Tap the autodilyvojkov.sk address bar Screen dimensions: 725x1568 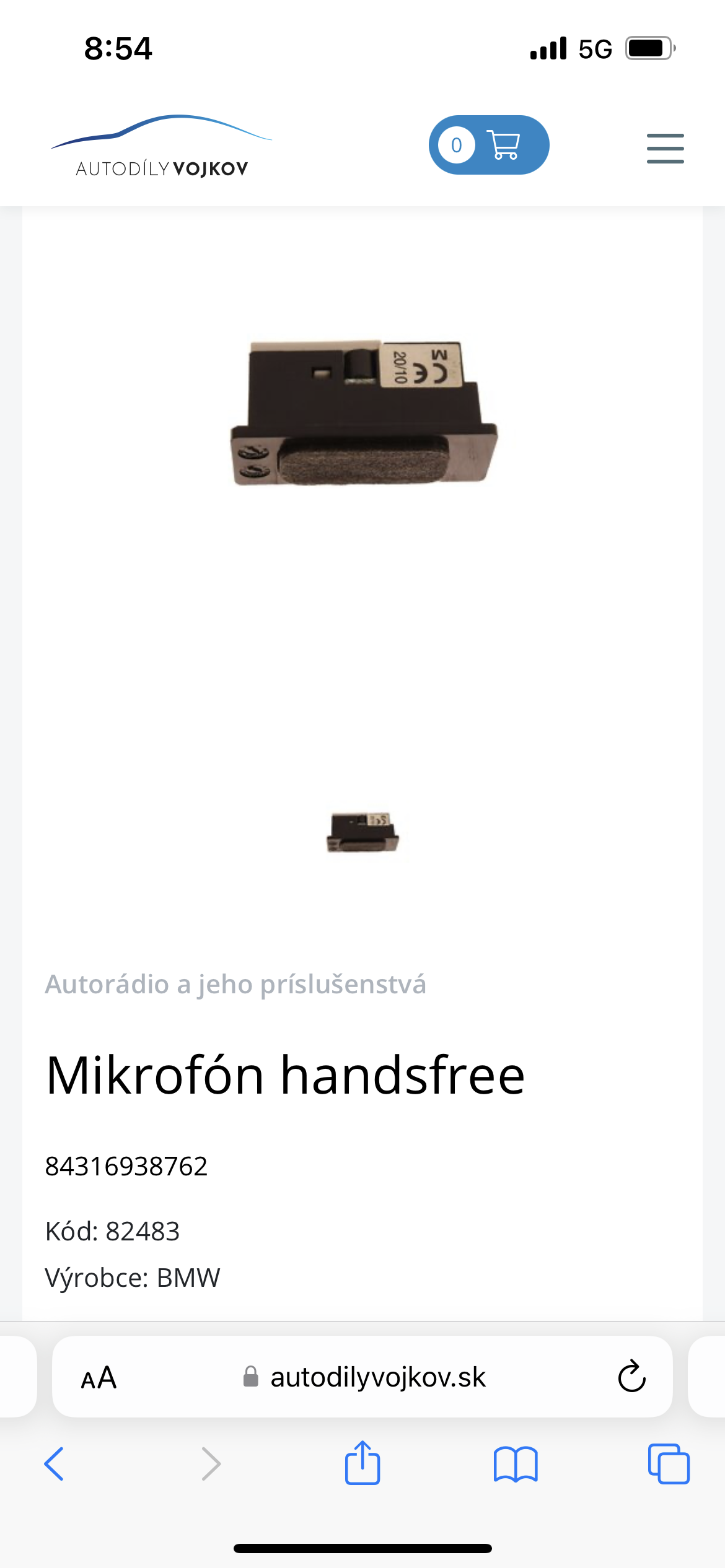(x=378, y=1378)
